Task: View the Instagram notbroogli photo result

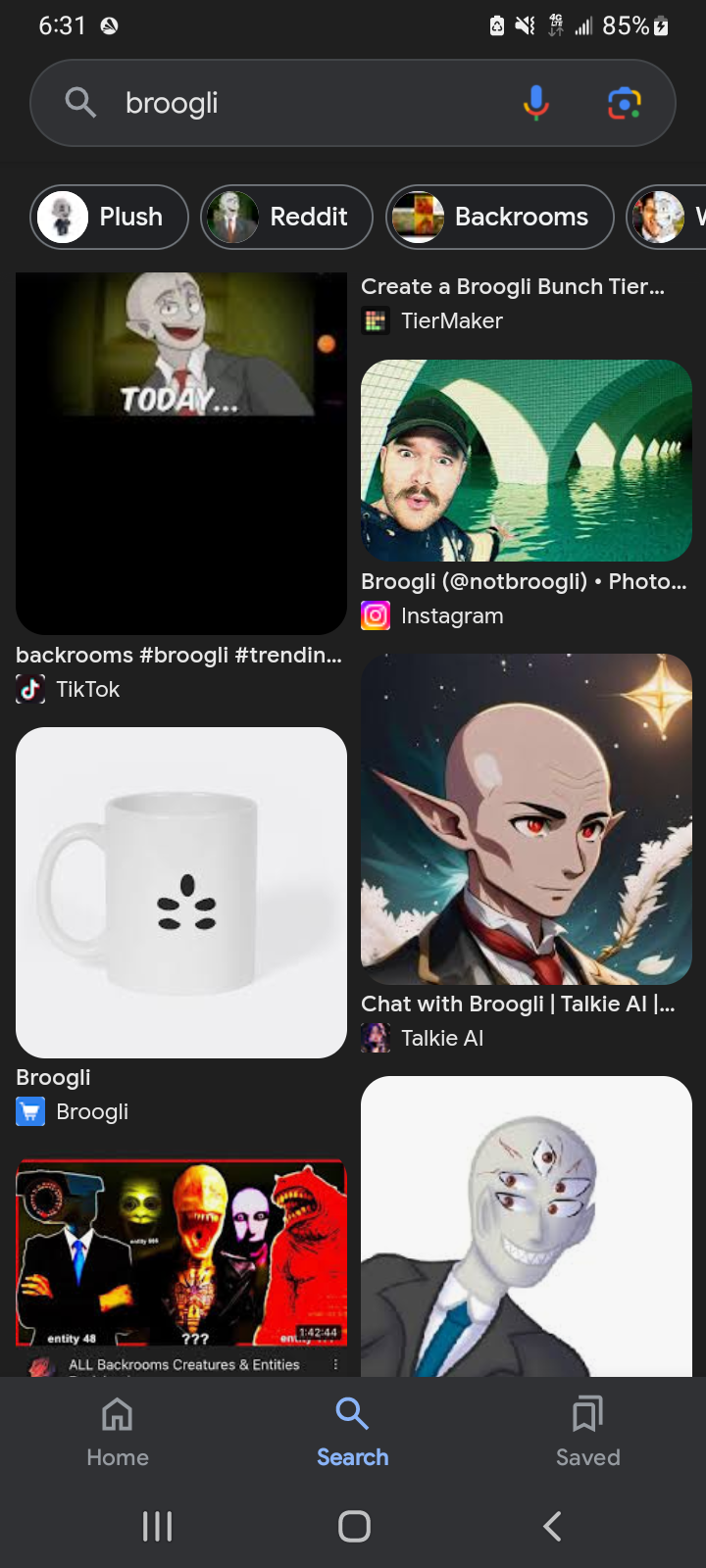Action: 526,461
